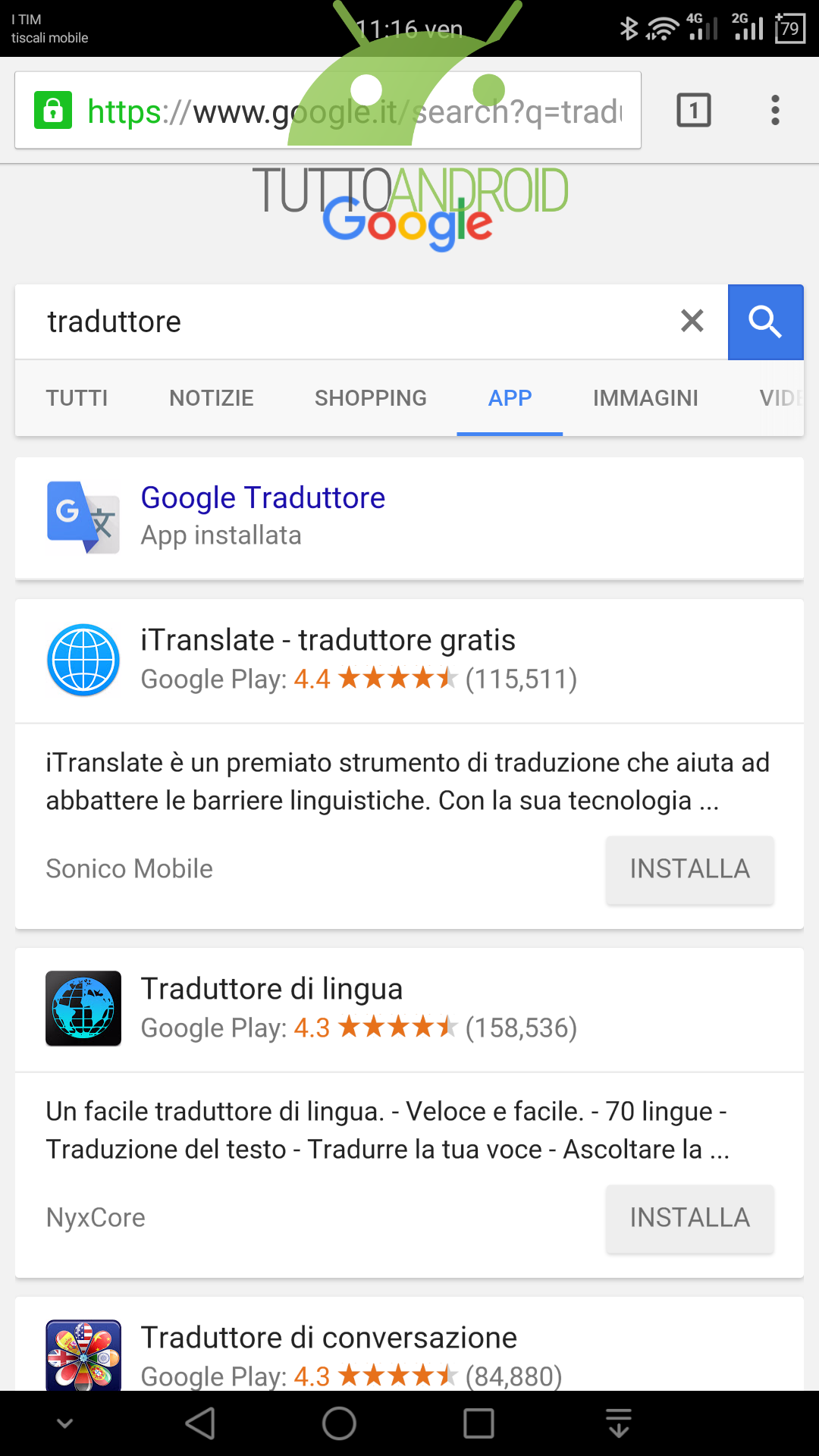Tap the blue search magnifier button
The height and width of the screenshot is (1456, 819).
(x=765, y=322)
